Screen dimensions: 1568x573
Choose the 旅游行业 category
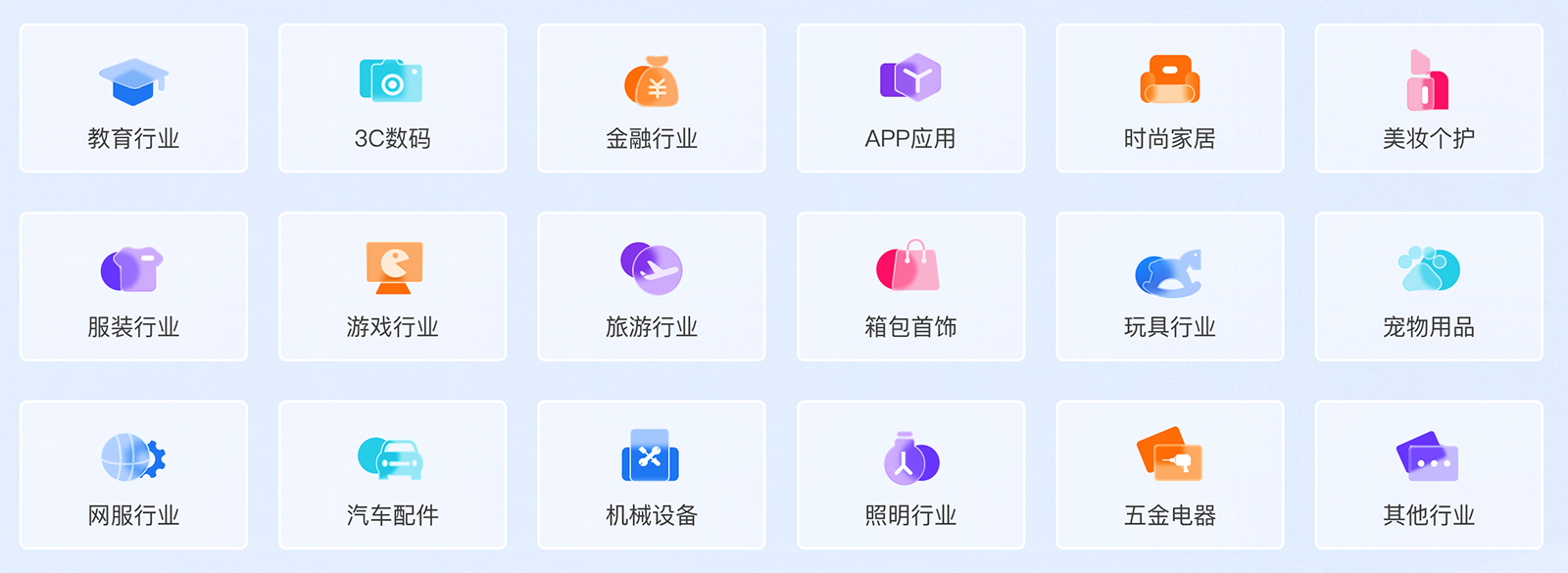click(652, 287)
